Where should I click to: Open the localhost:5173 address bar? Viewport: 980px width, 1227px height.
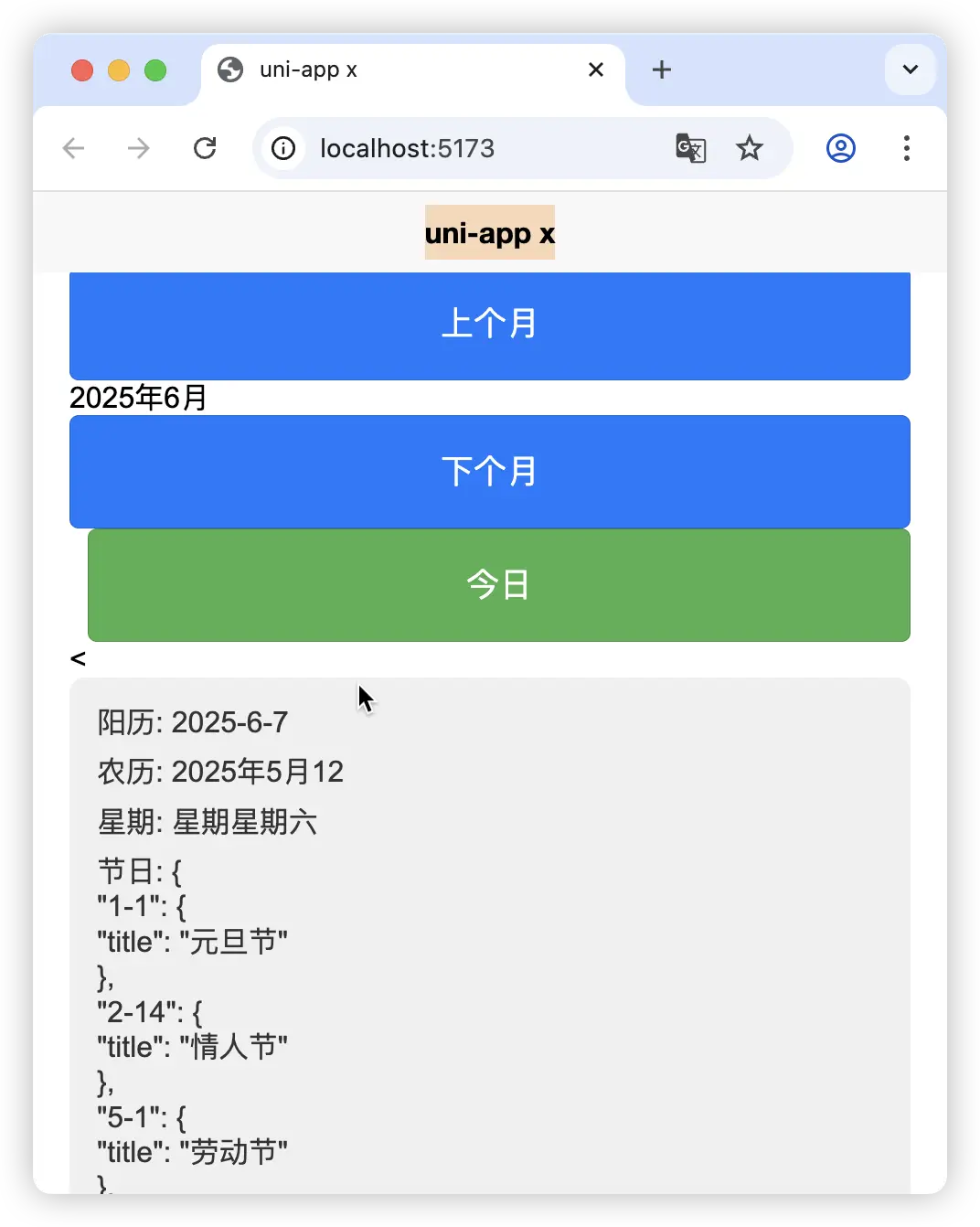(407, 148)
